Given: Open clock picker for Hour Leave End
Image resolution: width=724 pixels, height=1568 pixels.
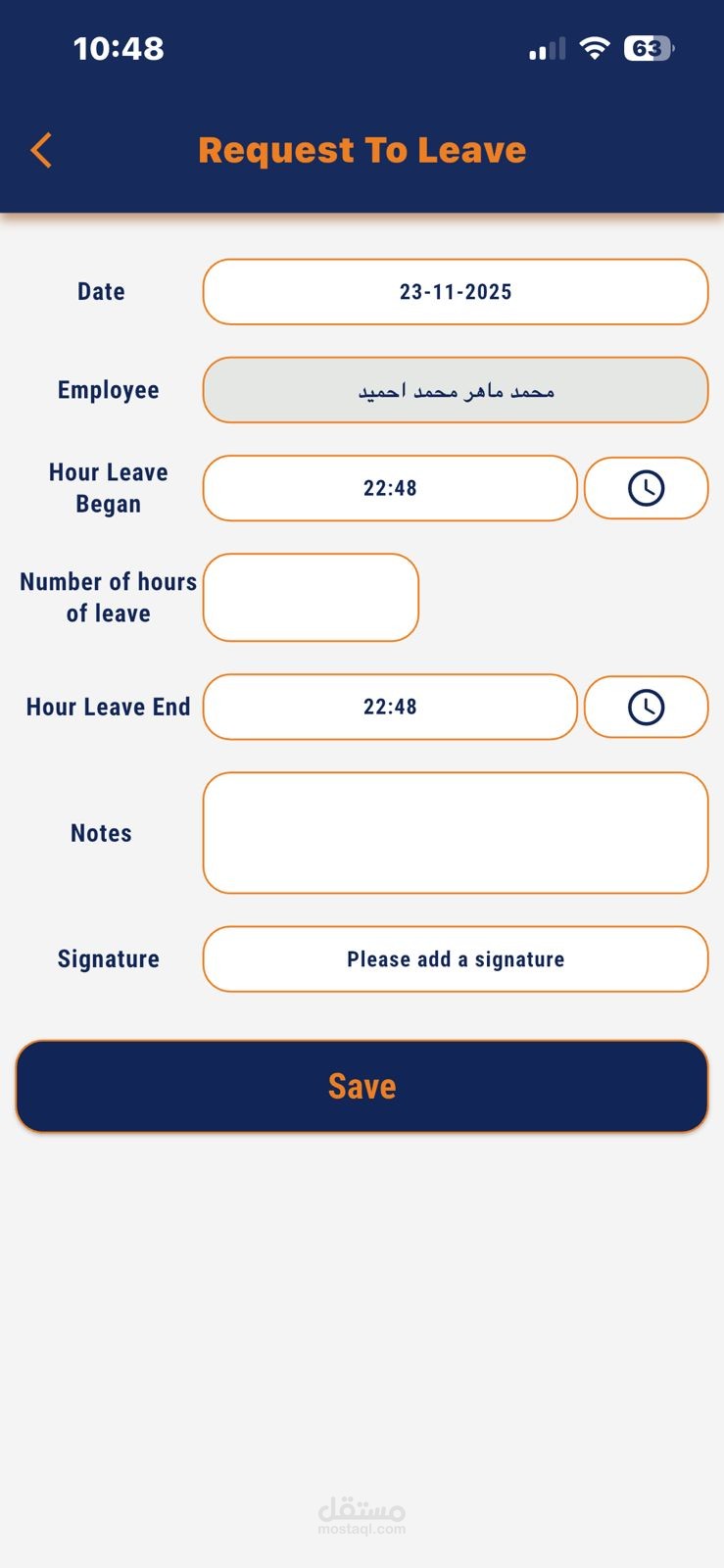Looking at the screenshot, I should coord(646,707).
